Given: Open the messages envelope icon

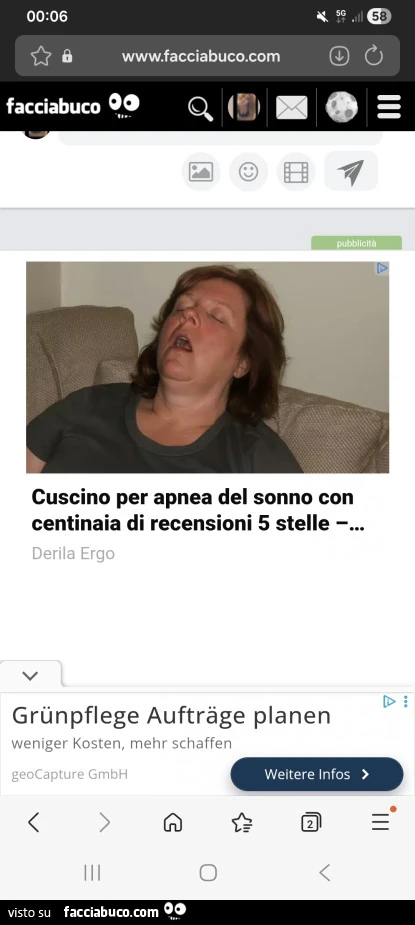Looking at the screenshot, I should 292,107.
